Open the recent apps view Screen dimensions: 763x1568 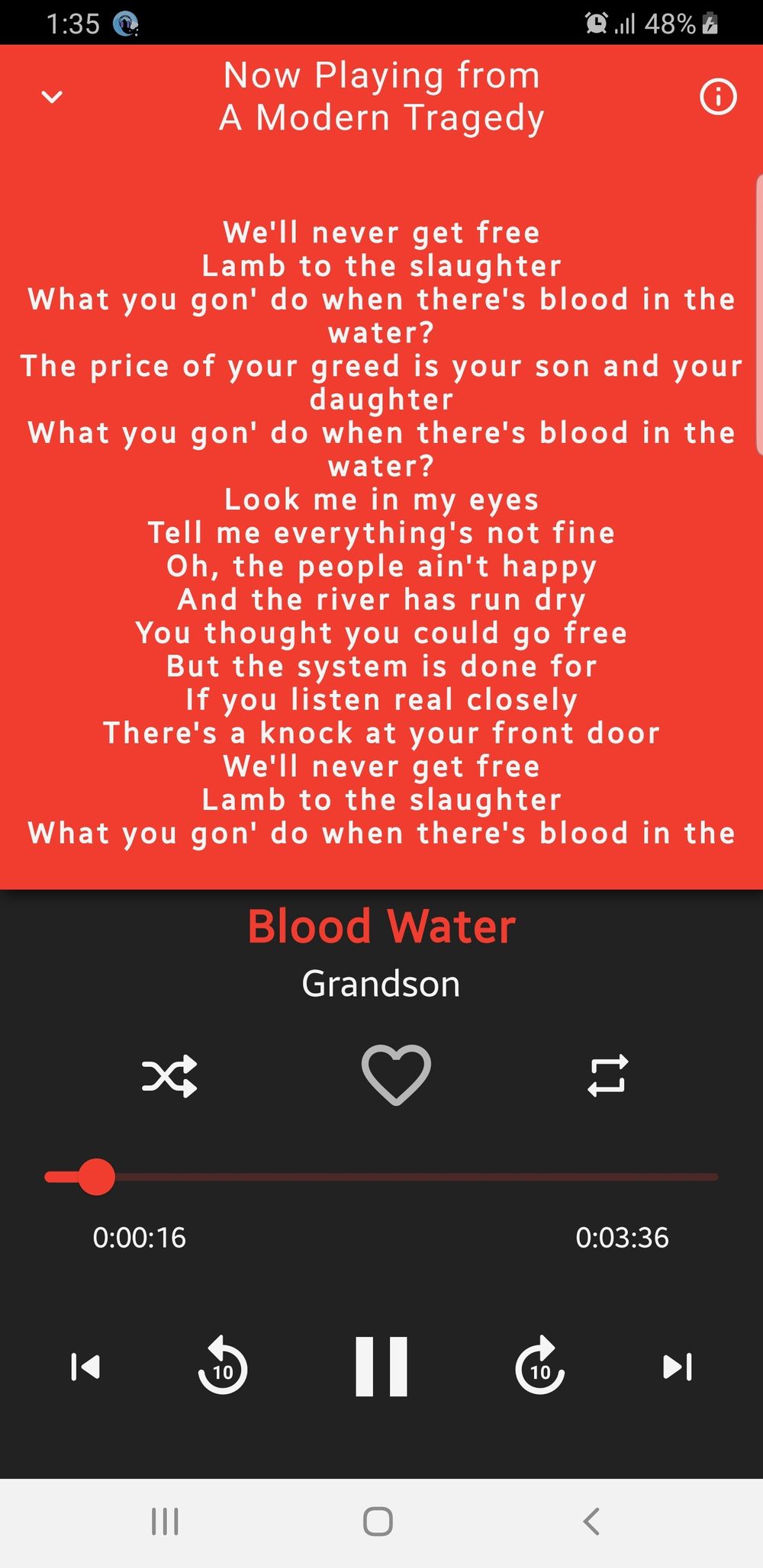(x=165, y=1521)
